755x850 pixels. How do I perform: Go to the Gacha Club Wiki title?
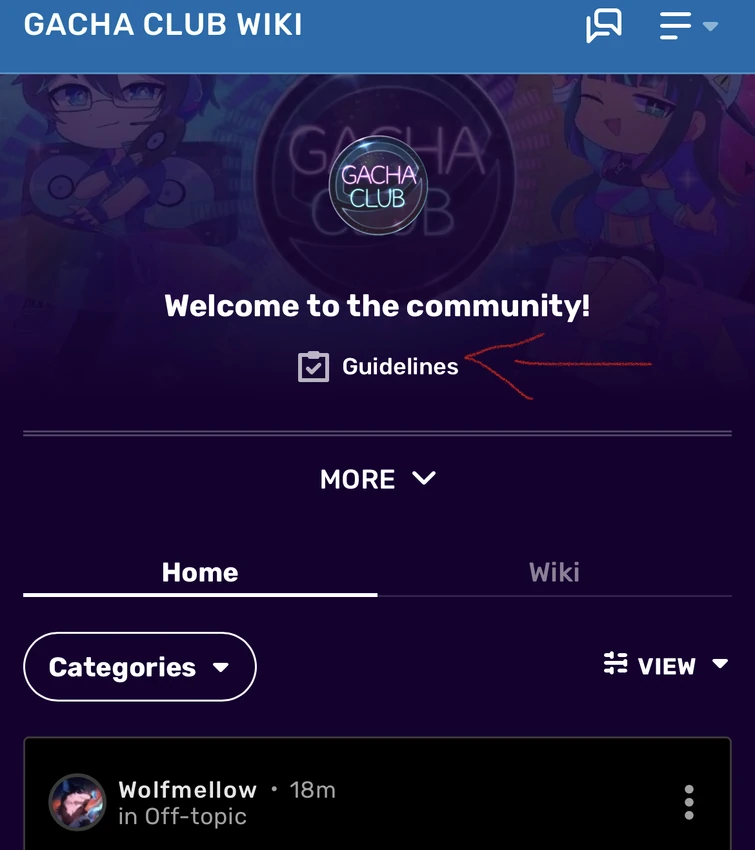point(163,25)
